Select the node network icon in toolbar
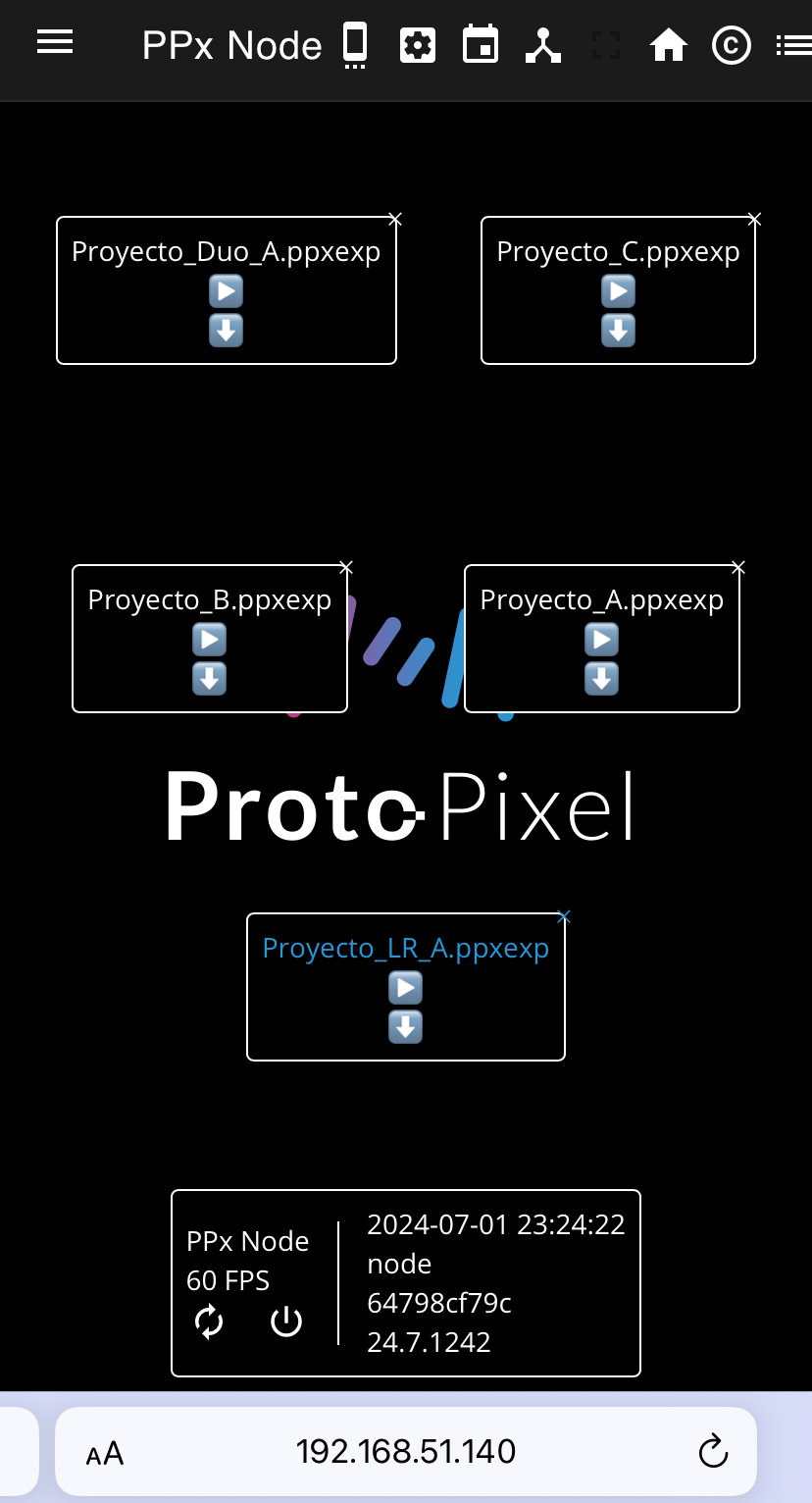 pos(543,44)
